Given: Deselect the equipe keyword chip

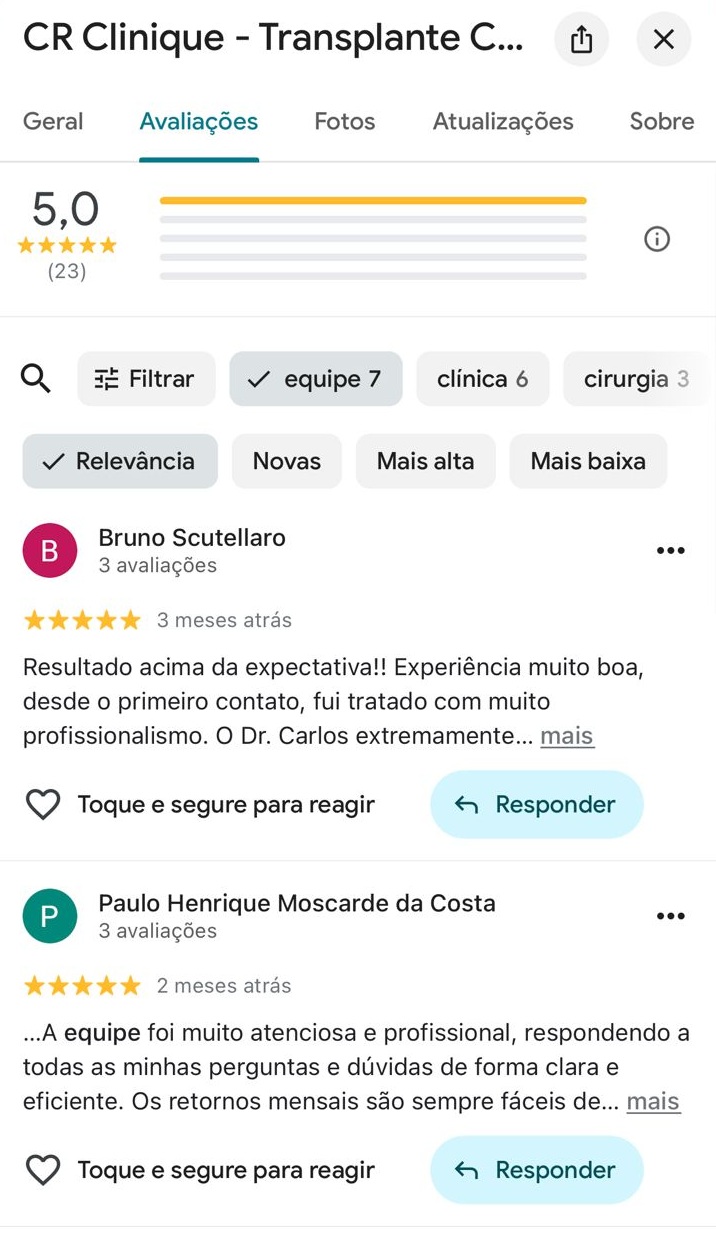Looking at the screenshot, I should 315,379.
